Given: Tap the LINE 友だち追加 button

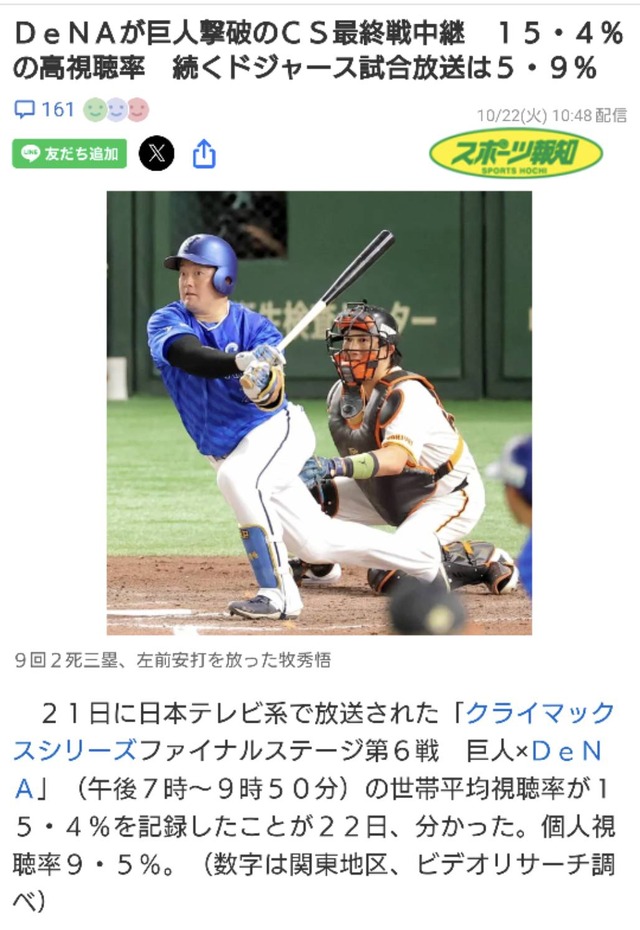Looking at the screenshot, I should (x=69, y=154).
